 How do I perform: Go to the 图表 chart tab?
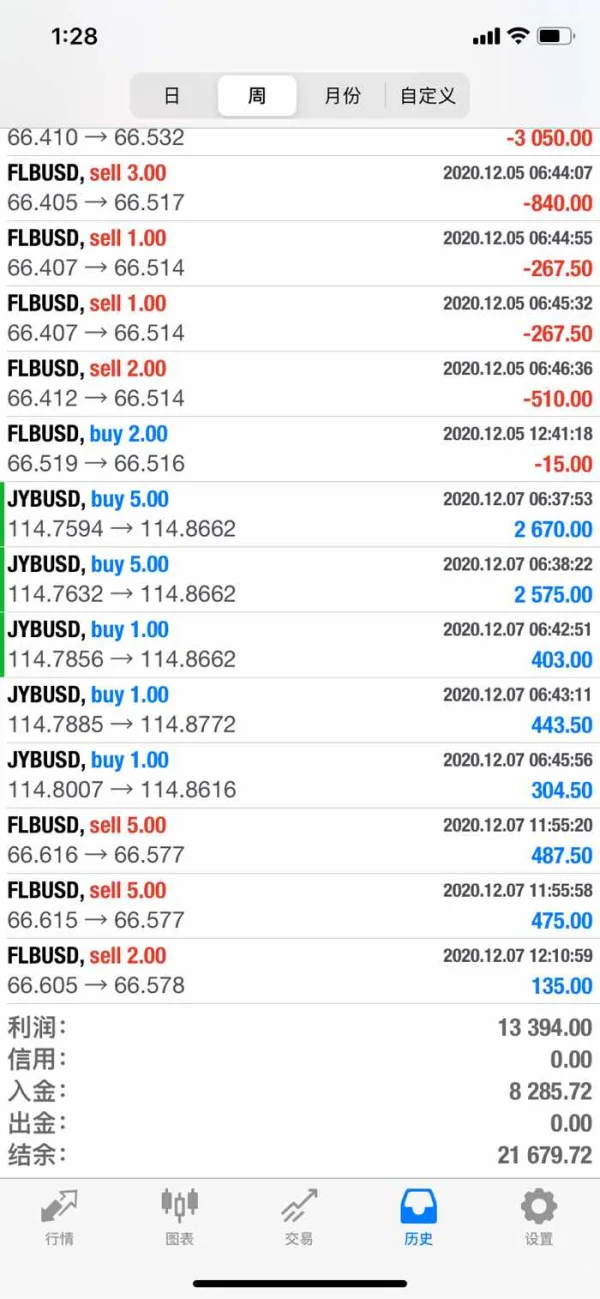[x=180, y=1216]
